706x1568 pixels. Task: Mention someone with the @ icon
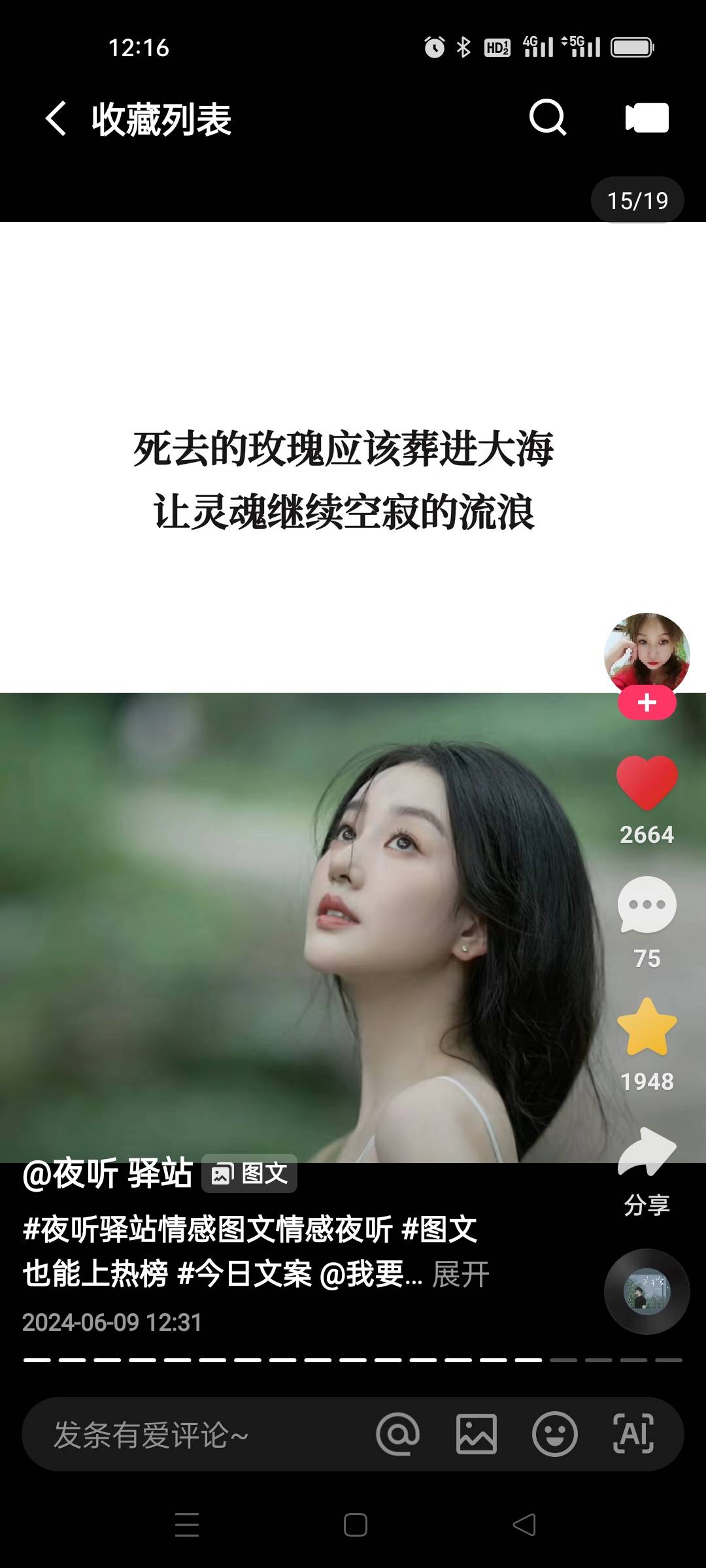click(397, 1435)
